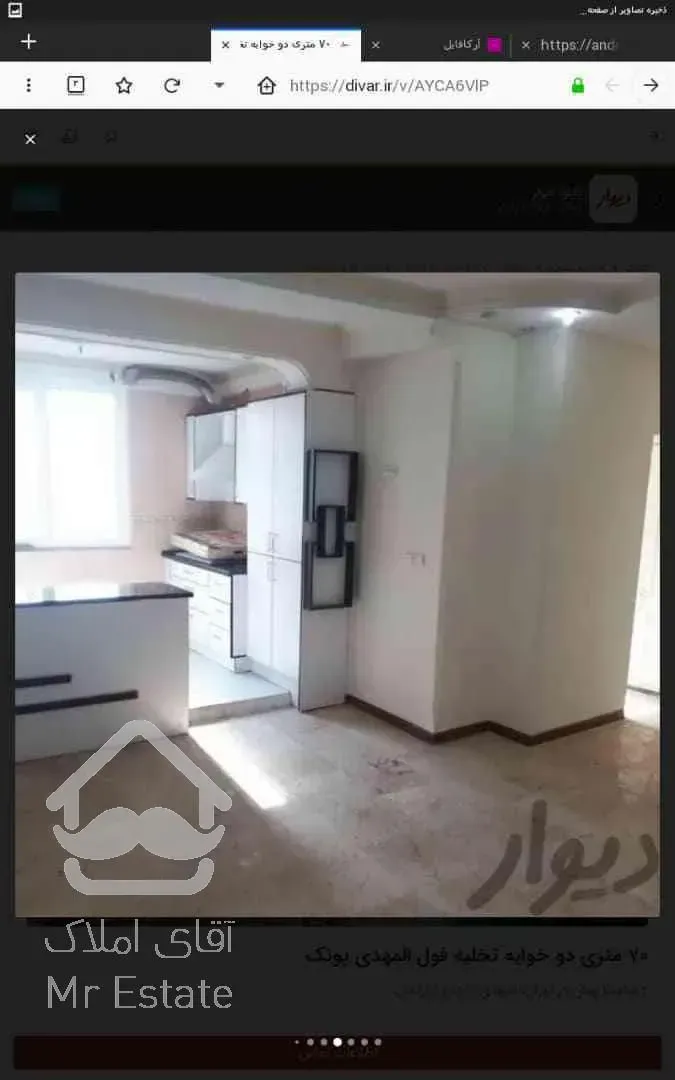Expand the dropdown arrow beside reload
Image resolution: width=675 pixels, height=1080 pixels.
click(x=219, y=86)
